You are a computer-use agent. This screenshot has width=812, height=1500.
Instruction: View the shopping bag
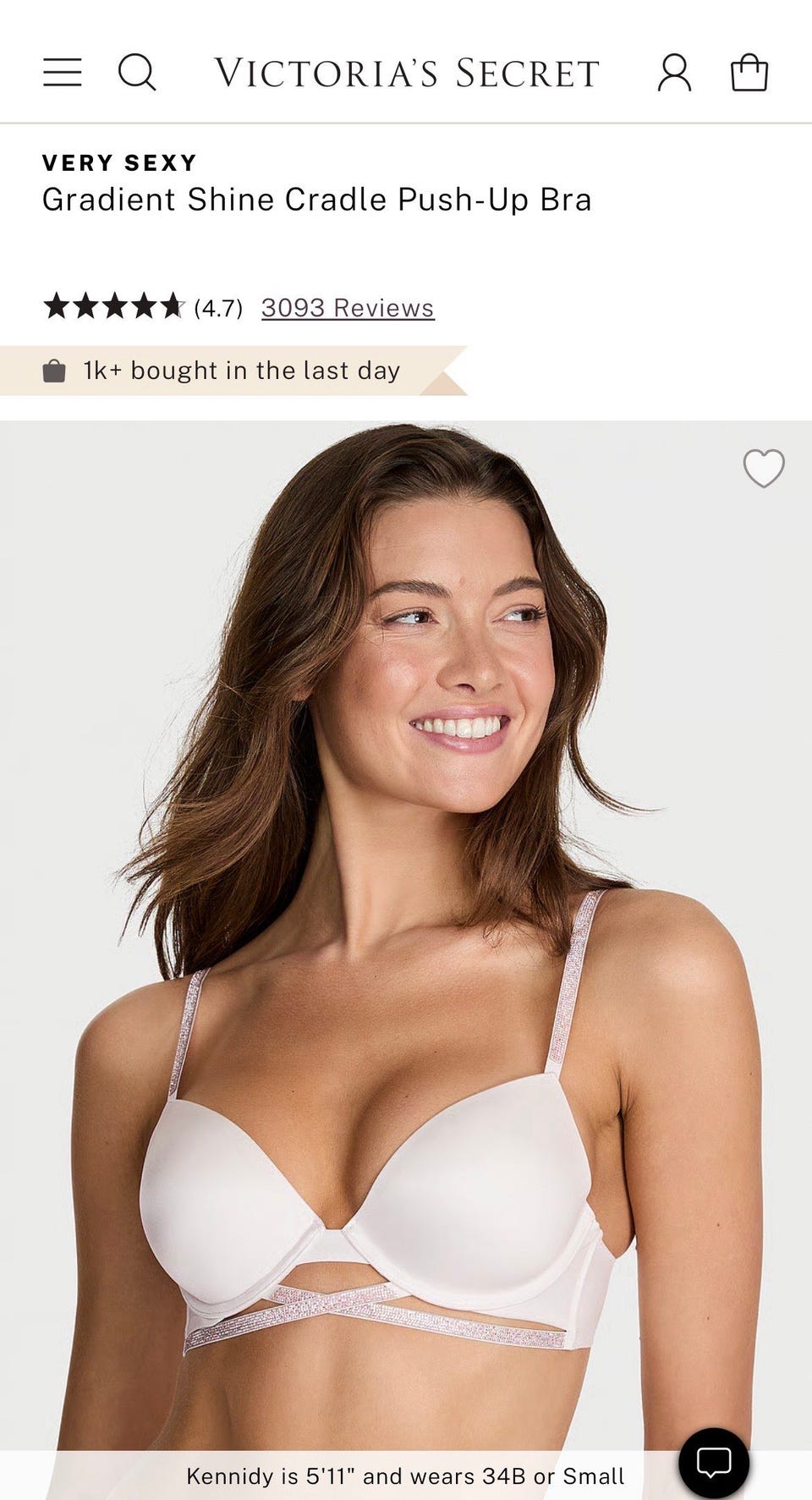pyautogui.click(x=749, y=73)
